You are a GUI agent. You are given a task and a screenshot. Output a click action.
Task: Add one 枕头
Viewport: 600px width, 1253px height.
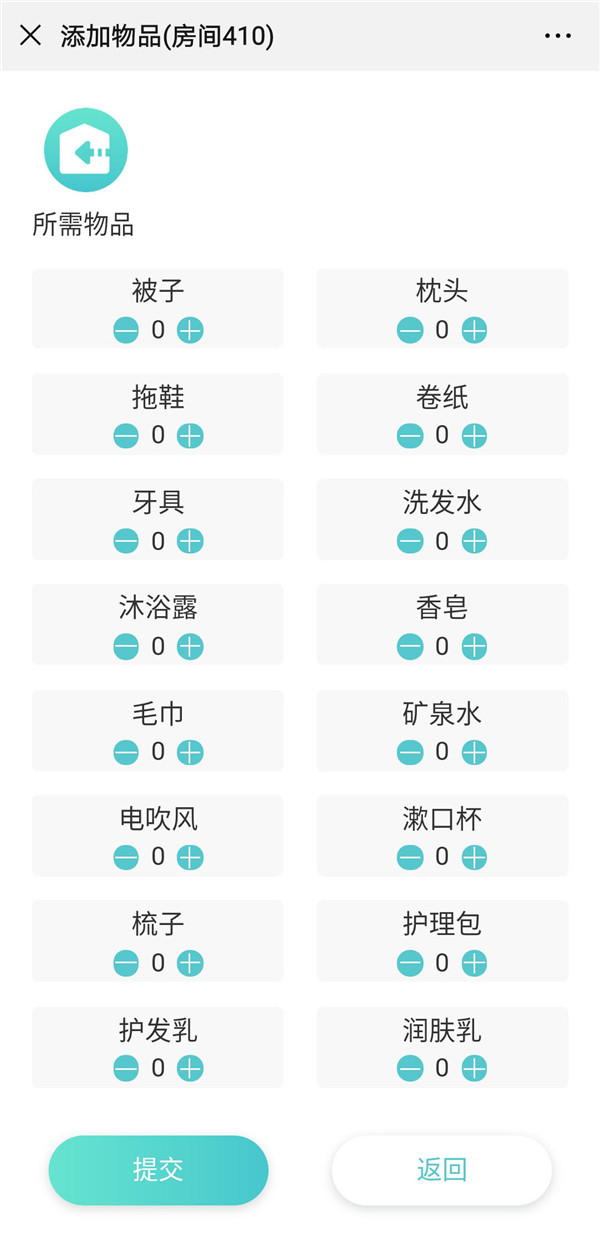pos(474,330)
